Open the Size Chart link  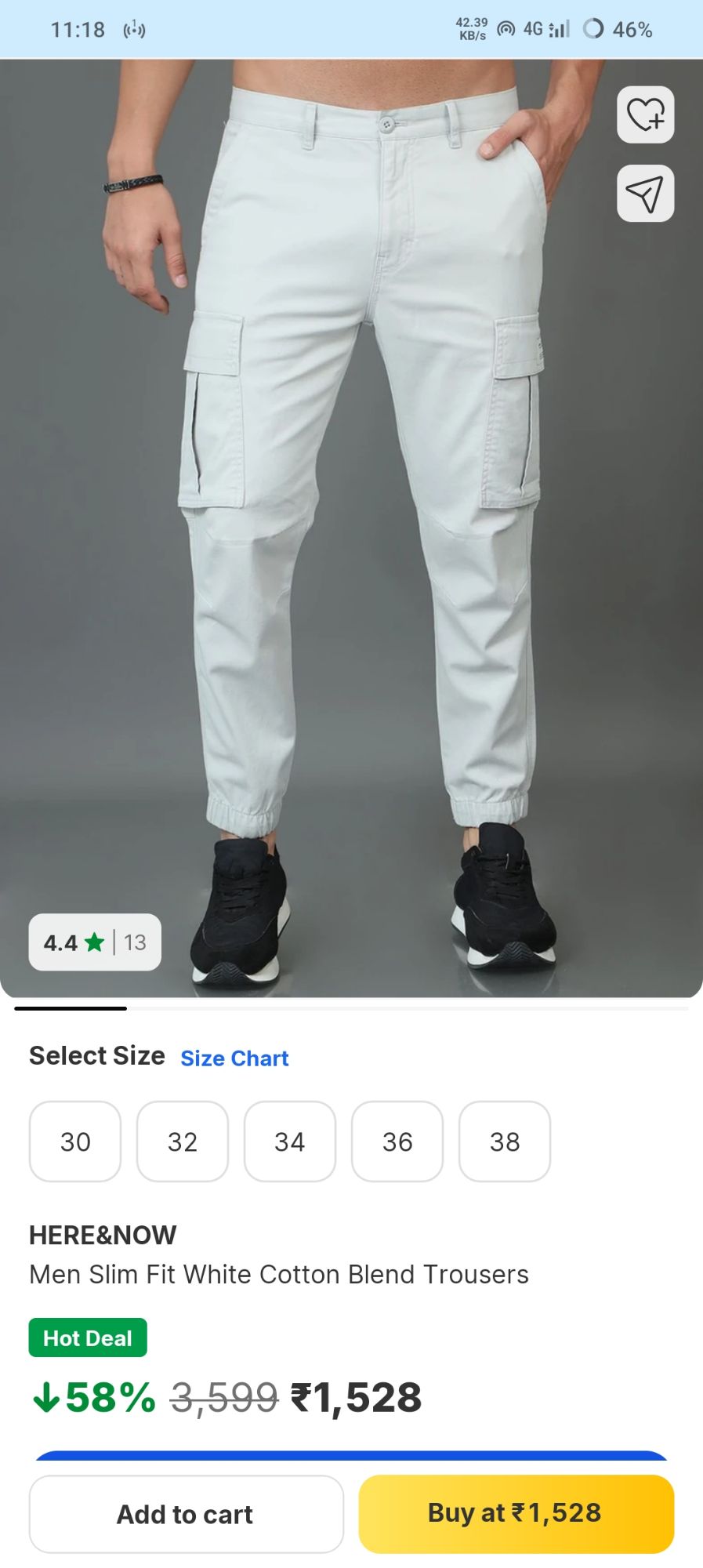234,1058
